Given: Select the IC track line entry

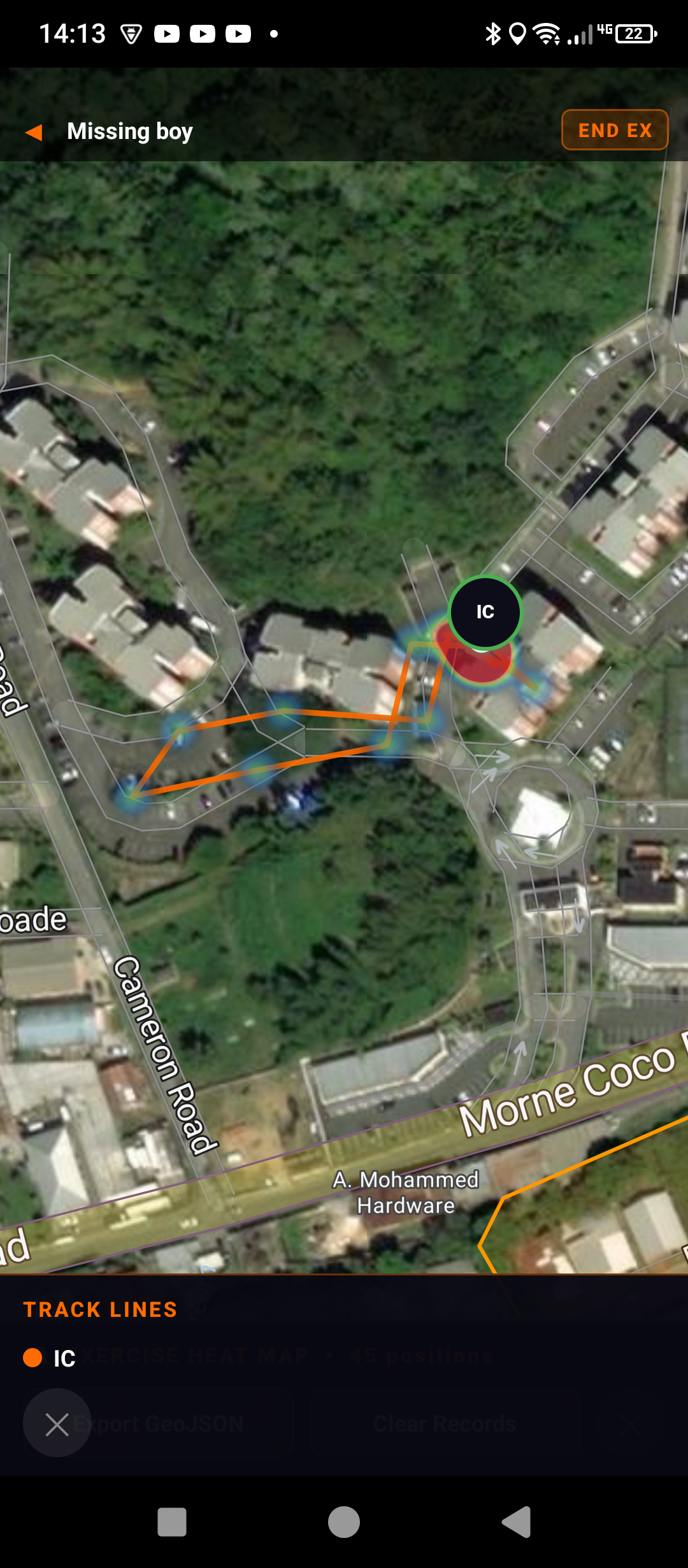Looking at the screenshot, I should 50,1358.
